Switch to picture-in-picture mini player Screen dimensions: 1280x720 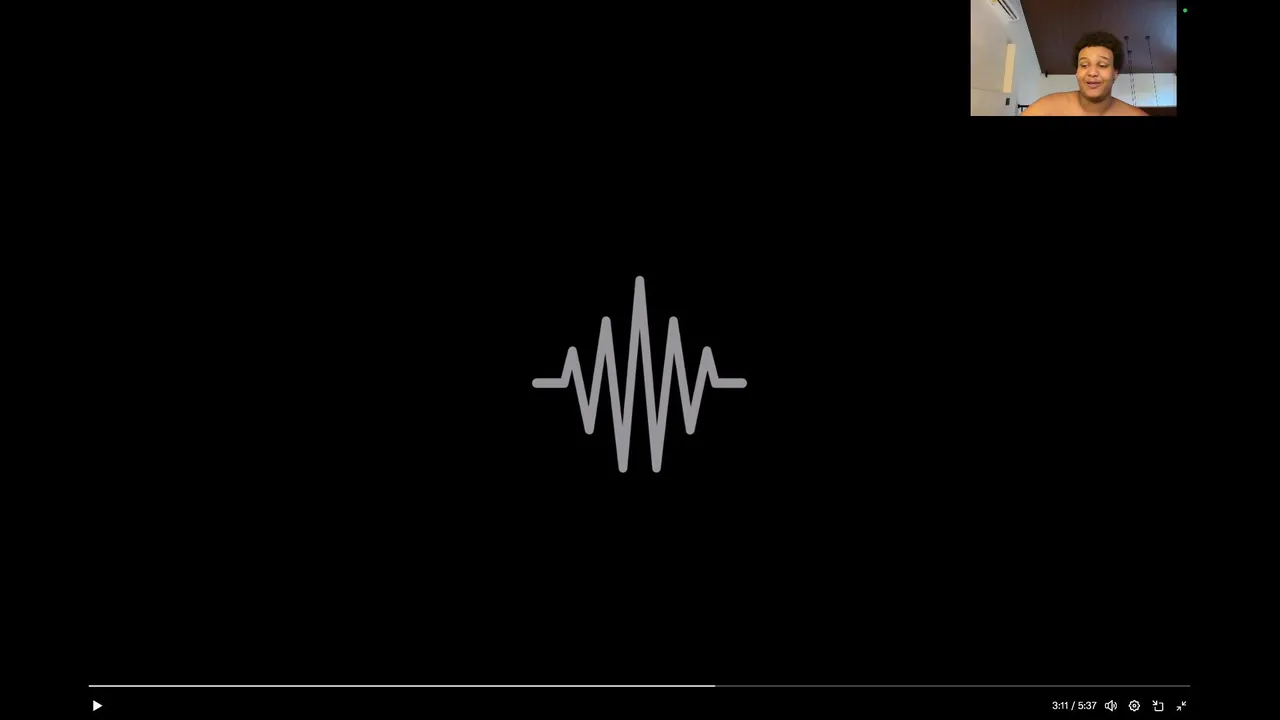tap(1158, 706)
